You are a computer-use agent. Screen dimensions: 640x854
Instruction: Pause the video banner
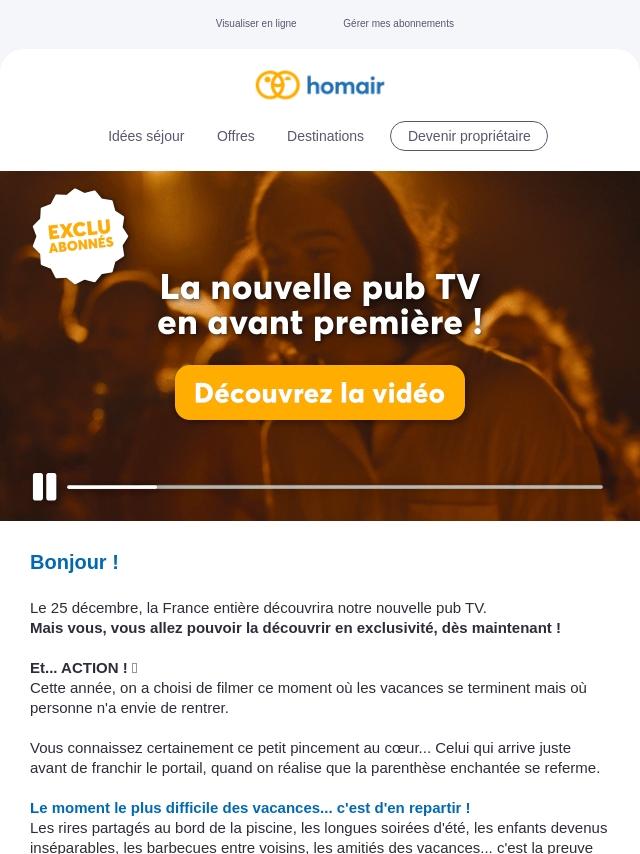point(45,487)
